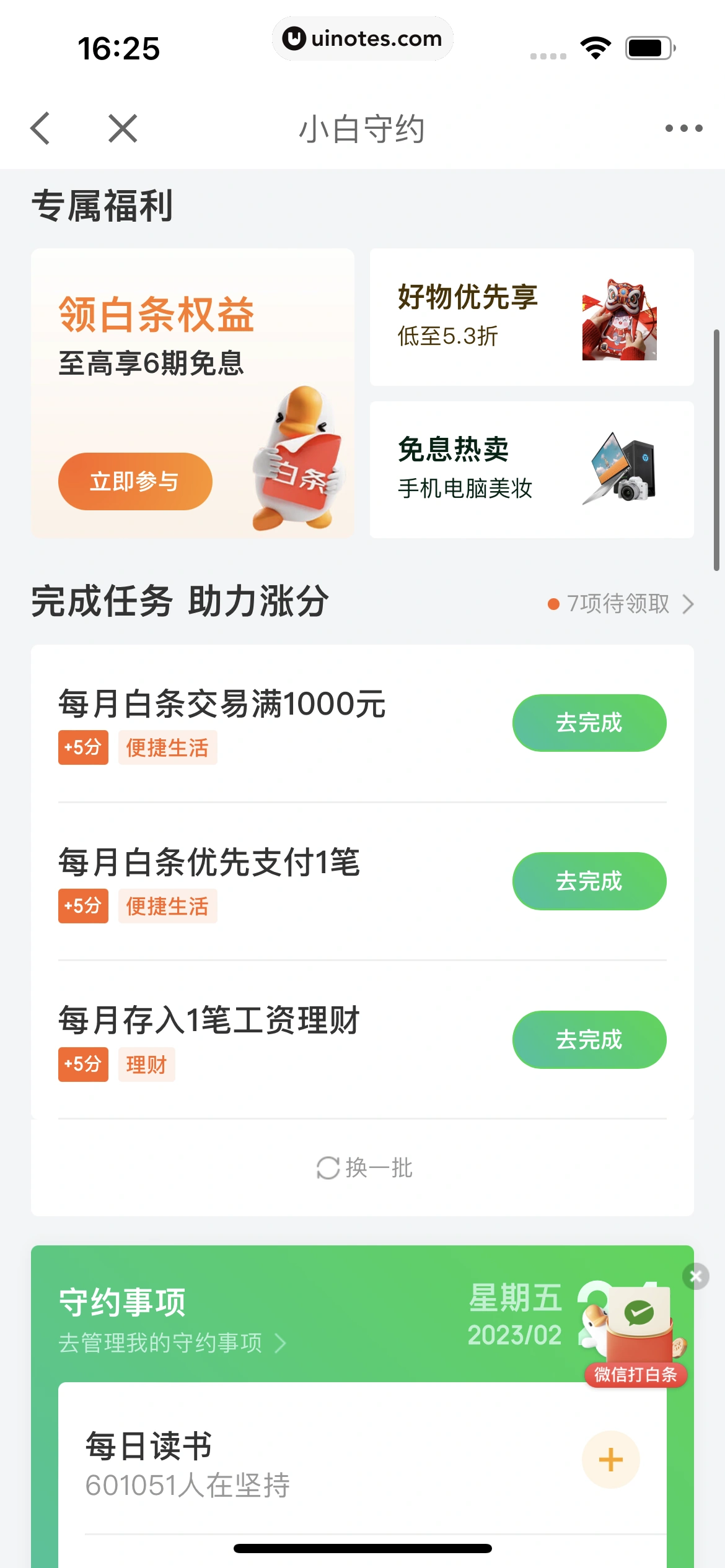Tap the 立即参与 button
Image resolution: width=725 pixels, height=1568 pixels.
(135, 481)
